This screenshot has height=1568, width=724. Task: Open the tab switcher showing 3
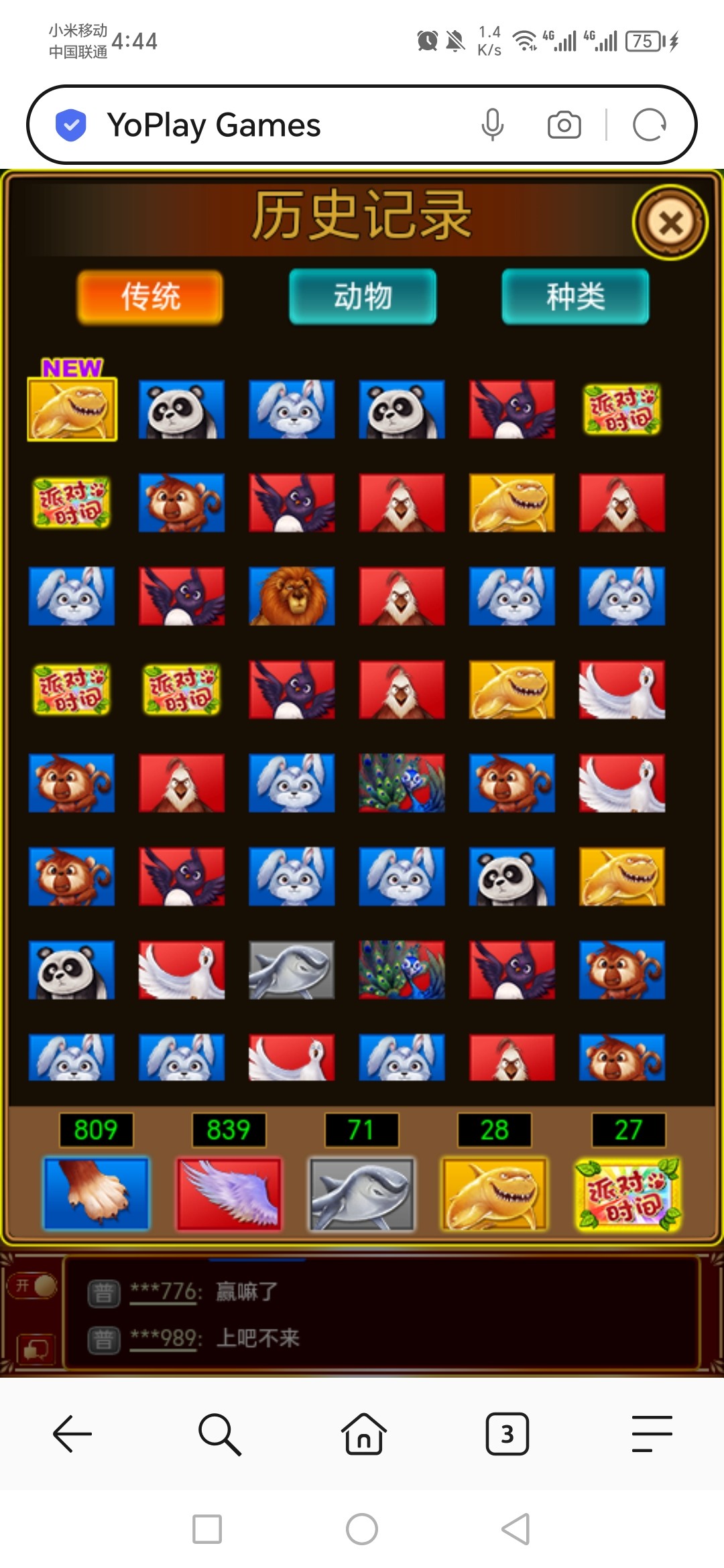pos(507,1434)
